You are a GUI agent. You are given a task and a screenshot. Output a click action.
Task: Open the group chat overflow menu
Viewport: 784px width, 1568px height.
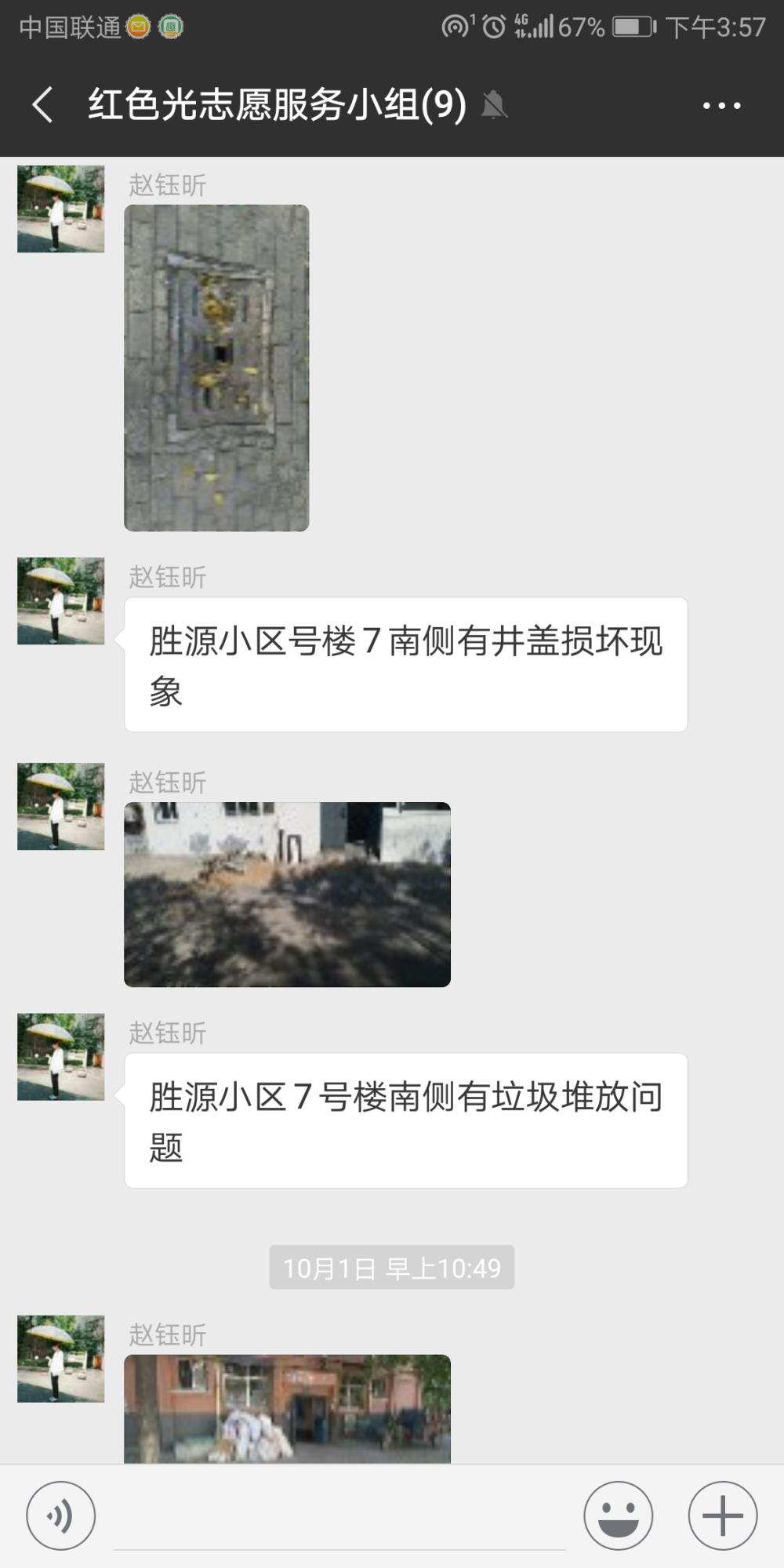click(x=721, y=105)
